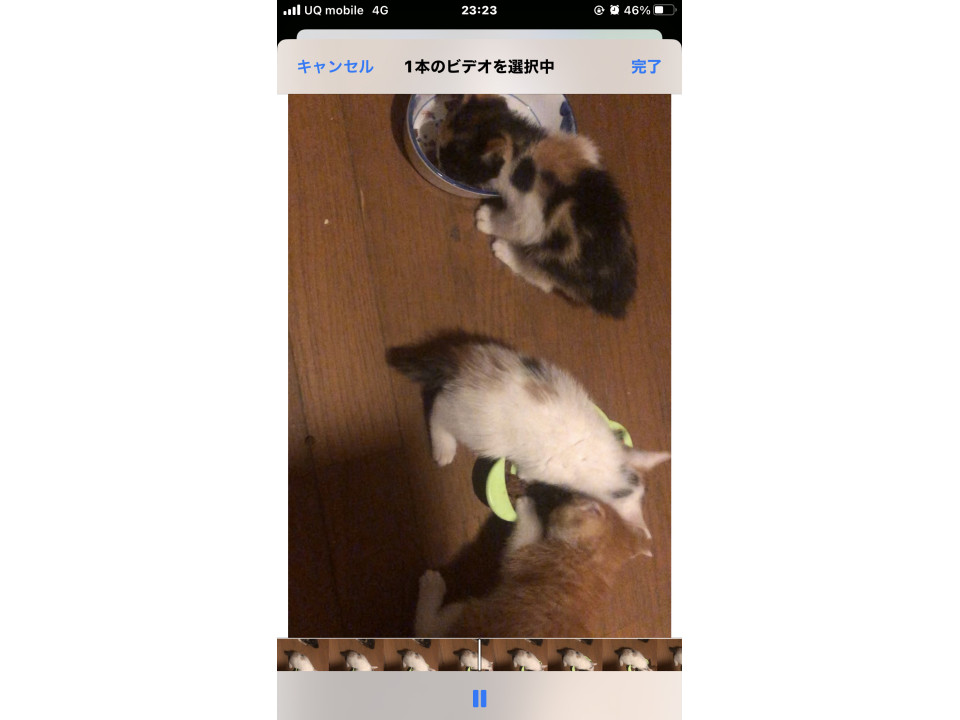Tap キャンセル to cancel video selection
This screenshot has height=720, width=960.
[x=335, y=67]
